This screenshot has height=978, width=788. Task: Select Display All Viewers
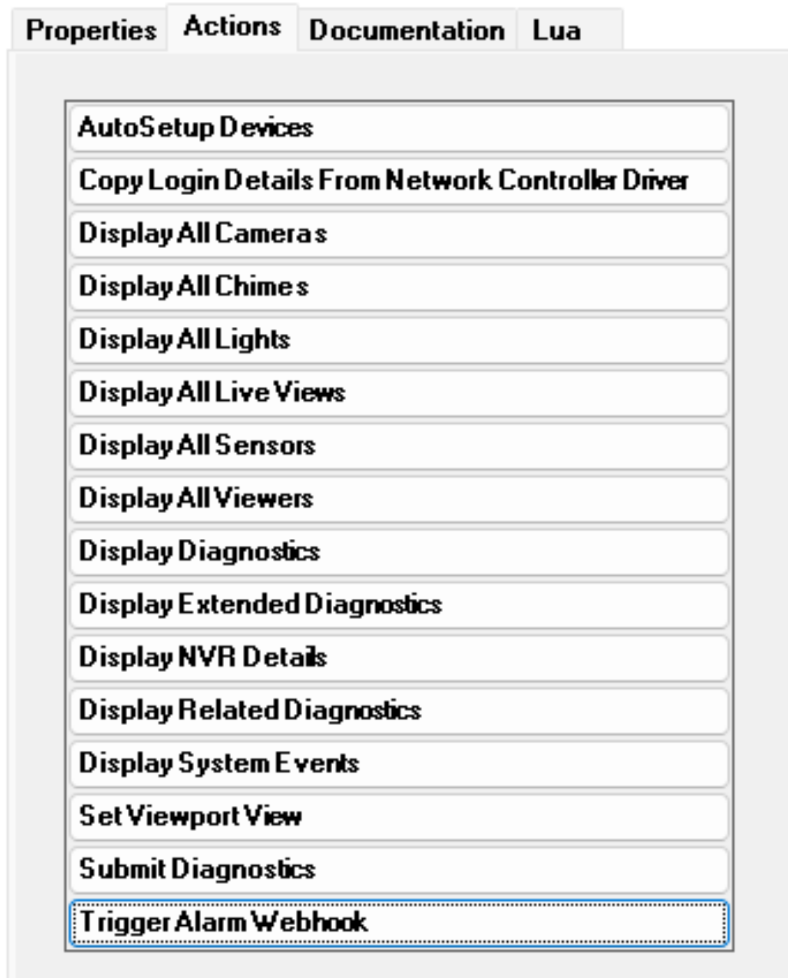[x=399, y=499]
